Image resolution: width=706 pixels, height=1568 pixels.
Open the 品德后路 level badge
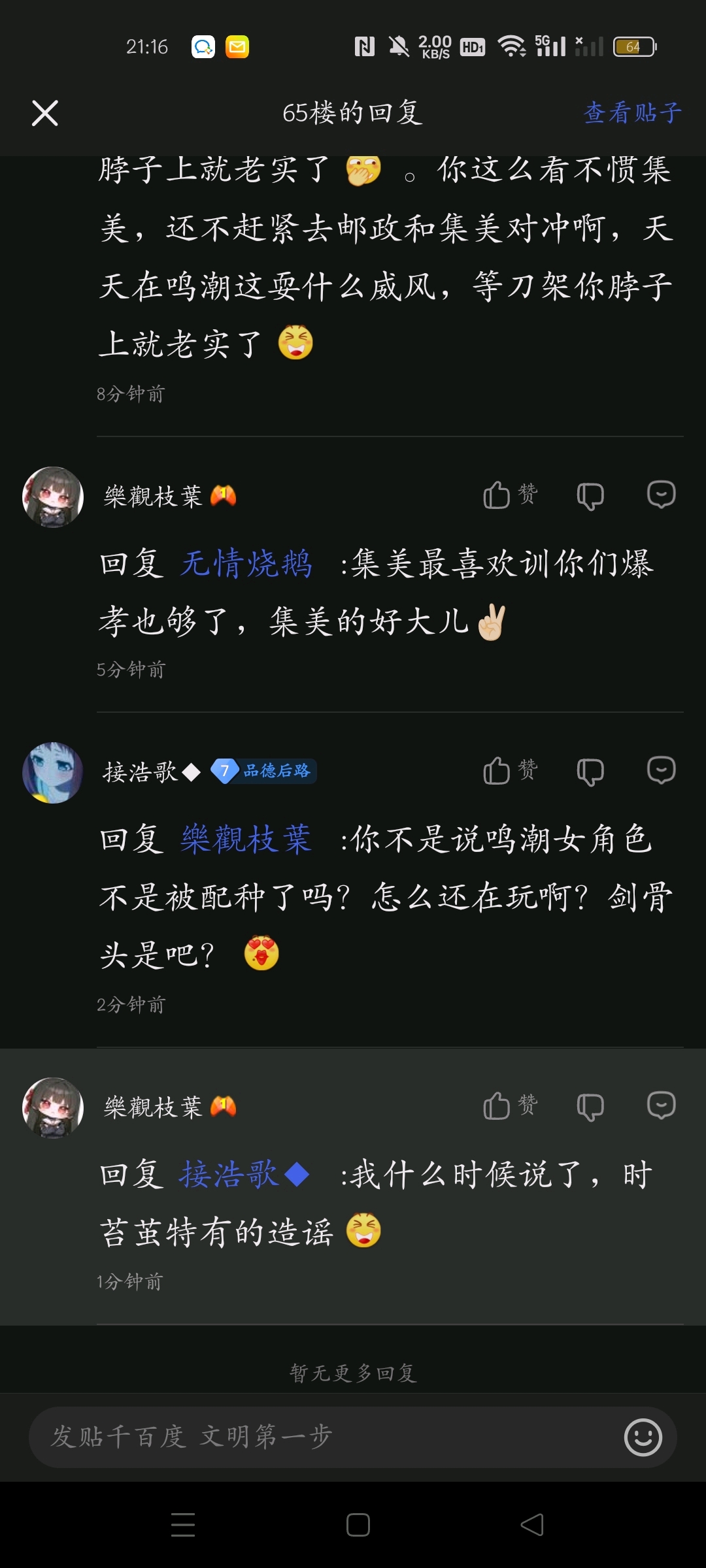click(264, 772)
